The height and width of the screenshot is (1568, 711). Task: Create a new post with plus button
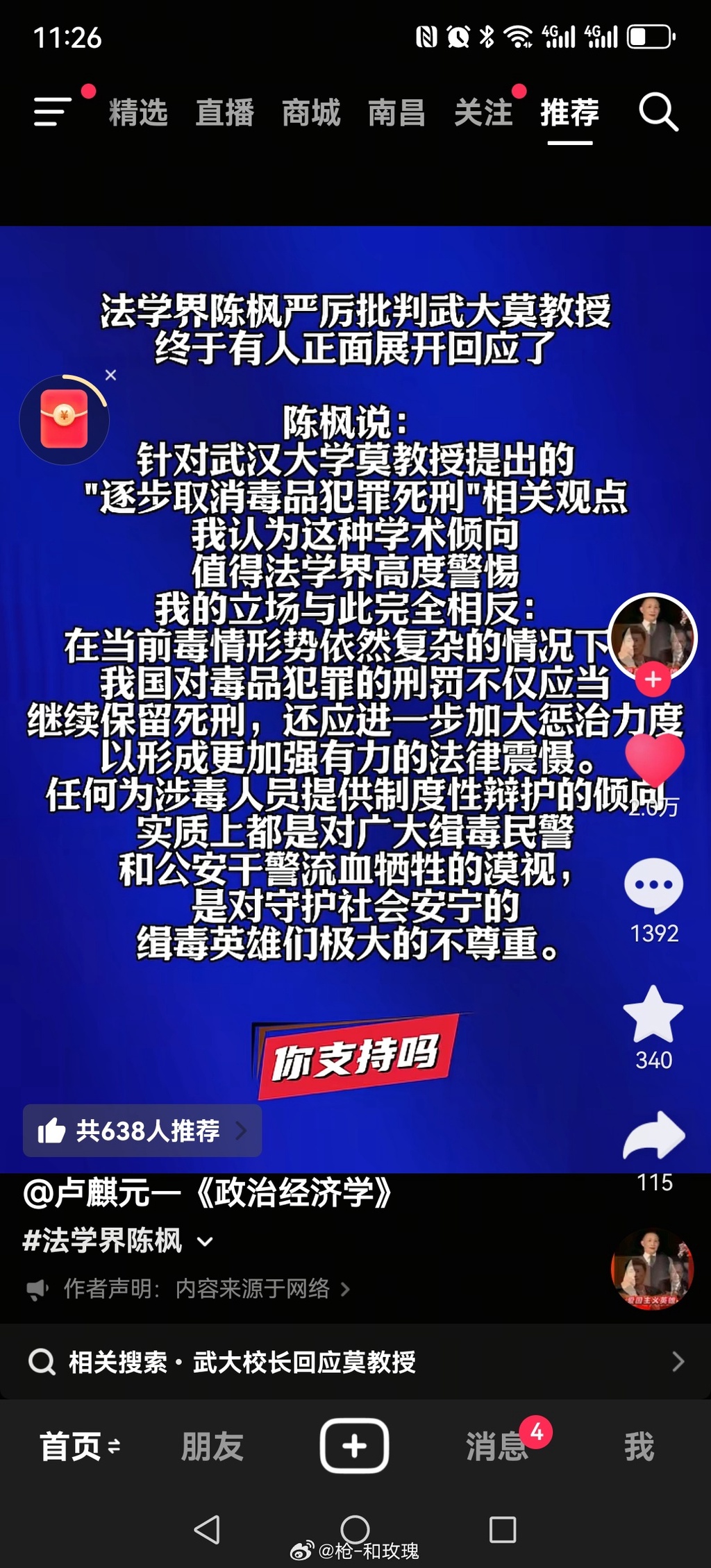[354, 1447]
